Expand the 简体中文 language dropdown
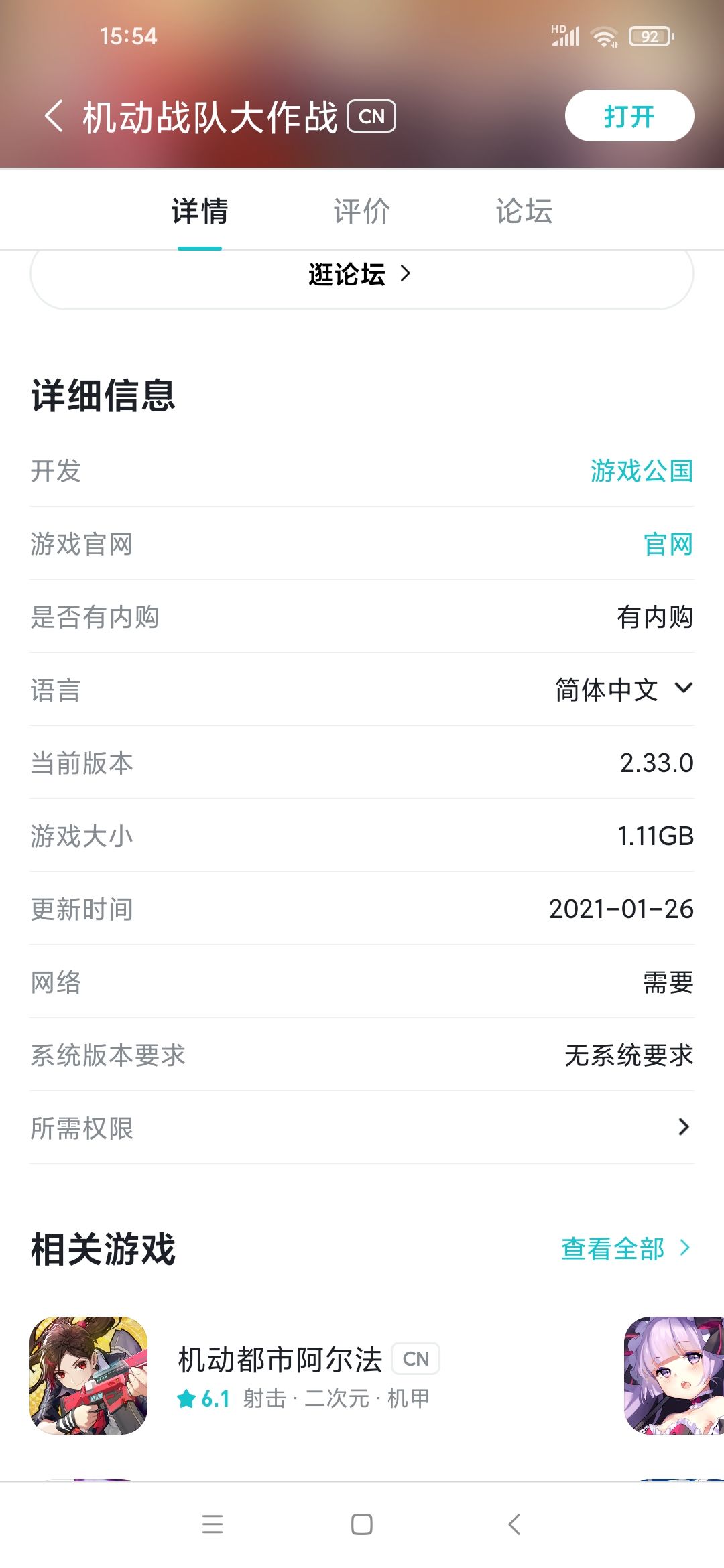Screen dimensions: 724x1568 click(x=623, y=690)
